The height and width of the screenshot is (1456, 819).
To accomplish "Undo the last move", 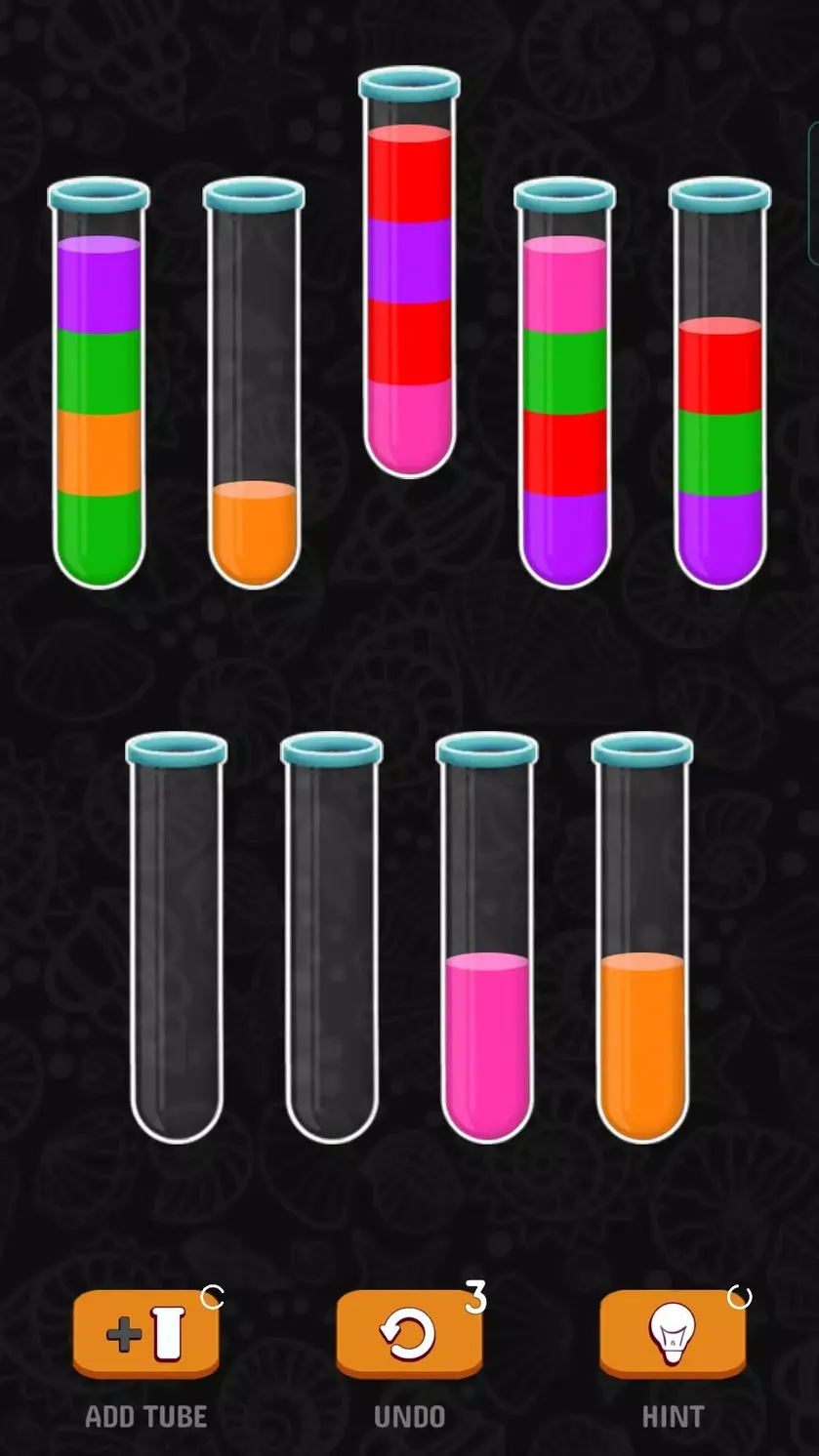I will 409,1334.
